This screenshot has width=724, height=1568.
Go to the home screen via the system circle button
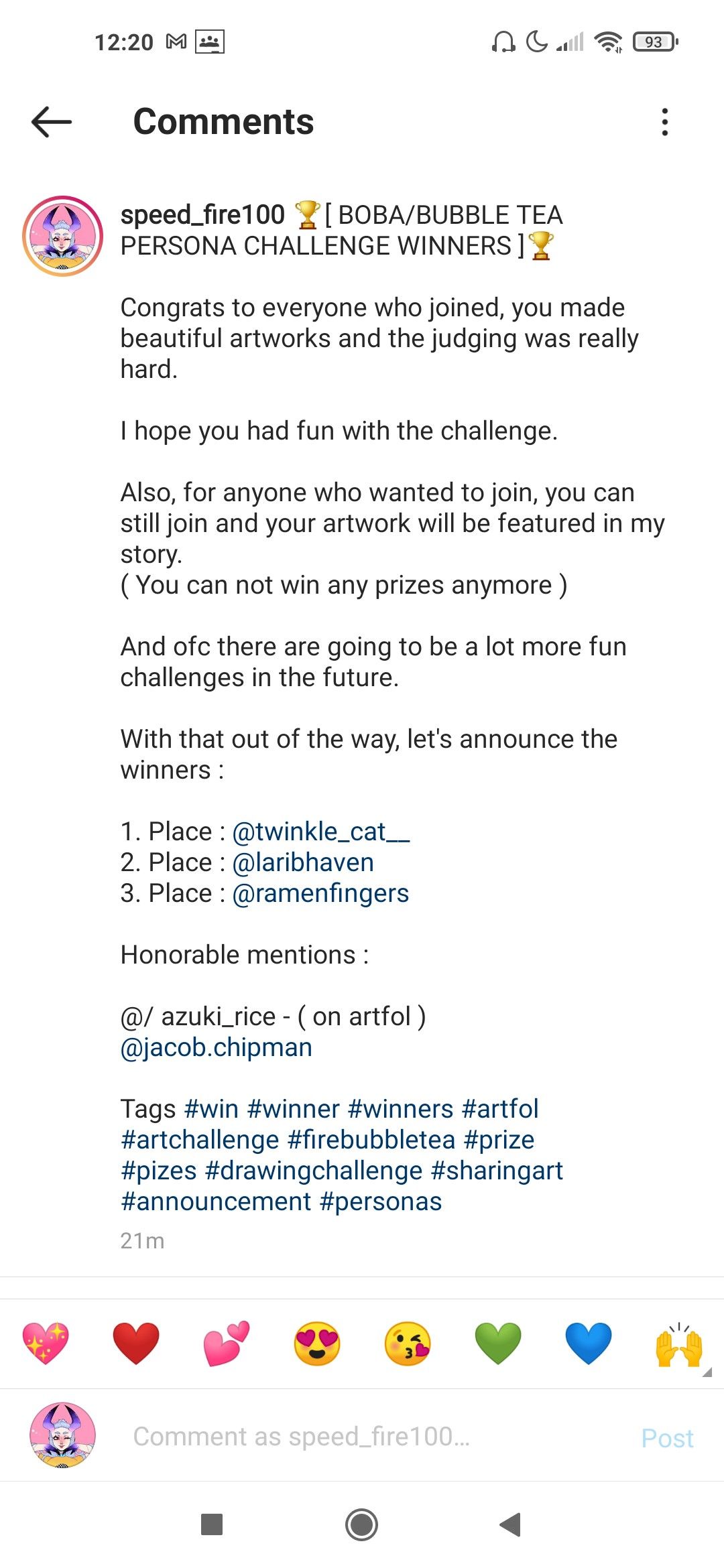pyautogui.click(x=361, y=1525)
